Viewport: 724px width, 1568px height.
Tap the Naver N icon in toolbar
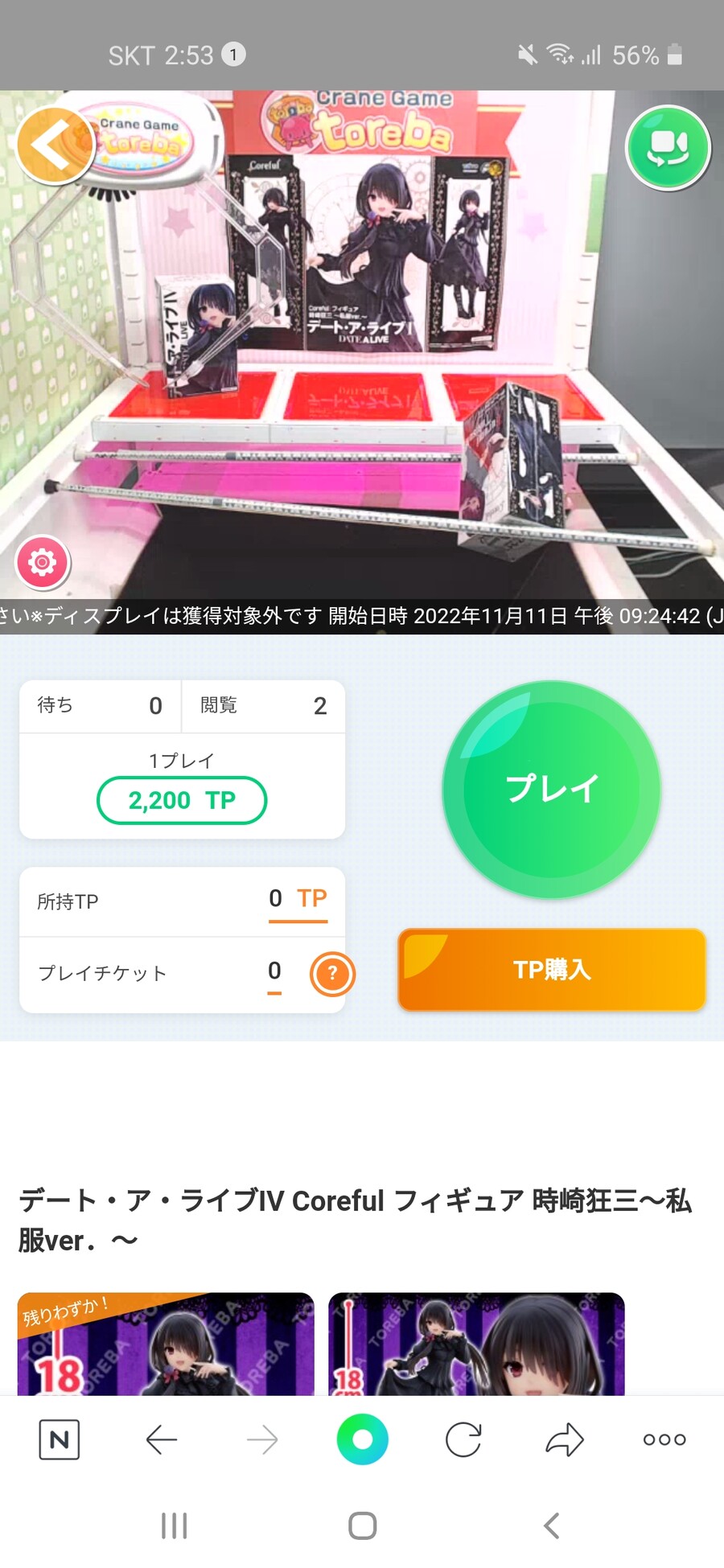[x=58, y=1439]
